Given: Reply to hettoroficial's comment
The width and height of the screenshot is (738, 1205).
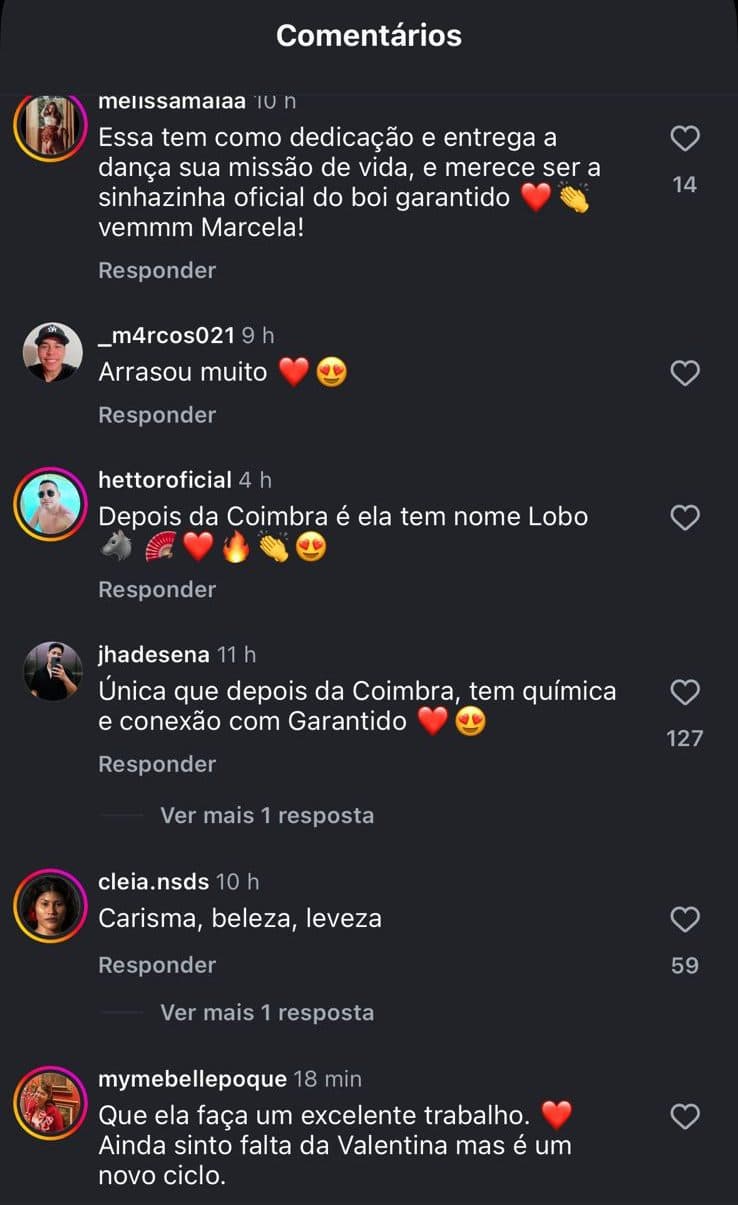Looking at the screenshot, I should [x=157, y=590].
